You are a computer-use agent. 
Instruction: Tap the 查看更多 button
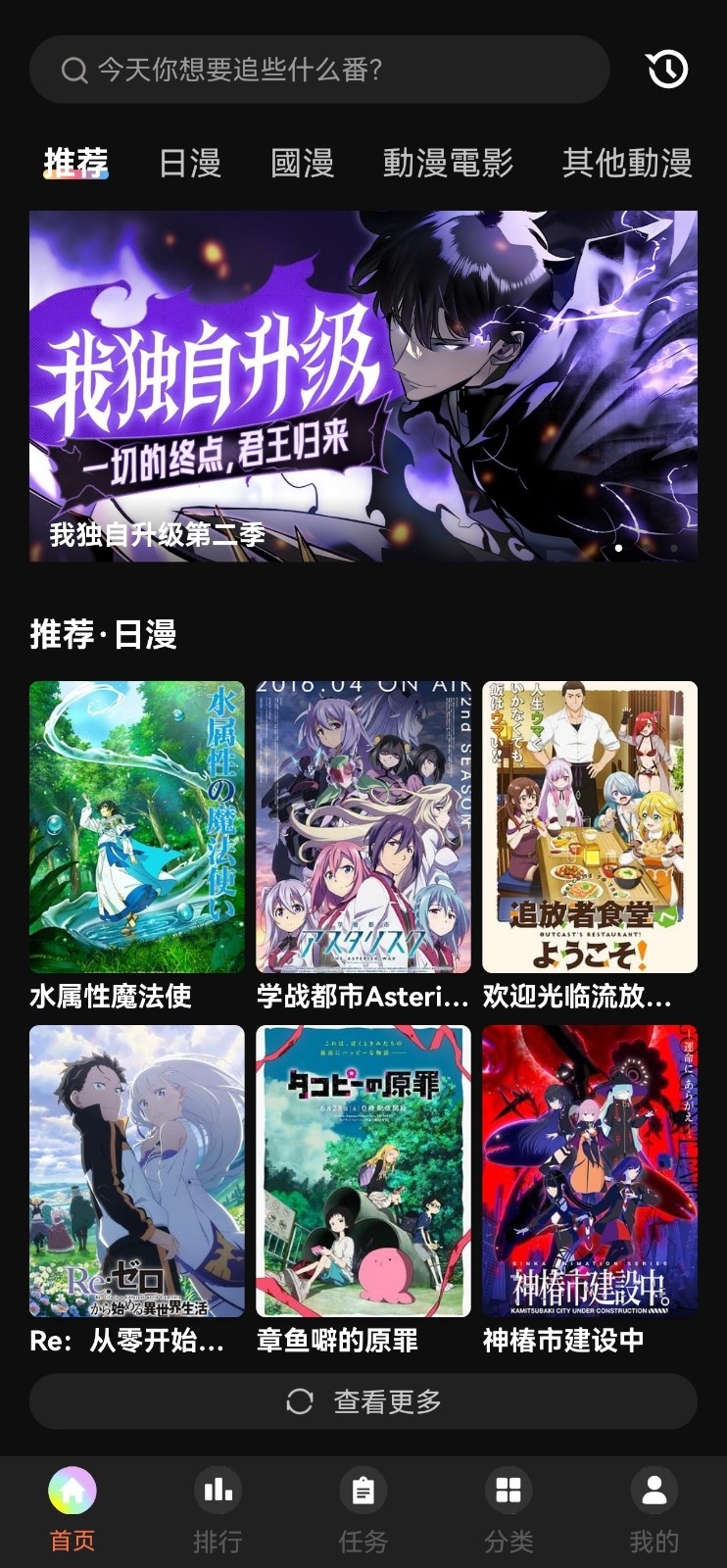click(x=363, y=1401)
